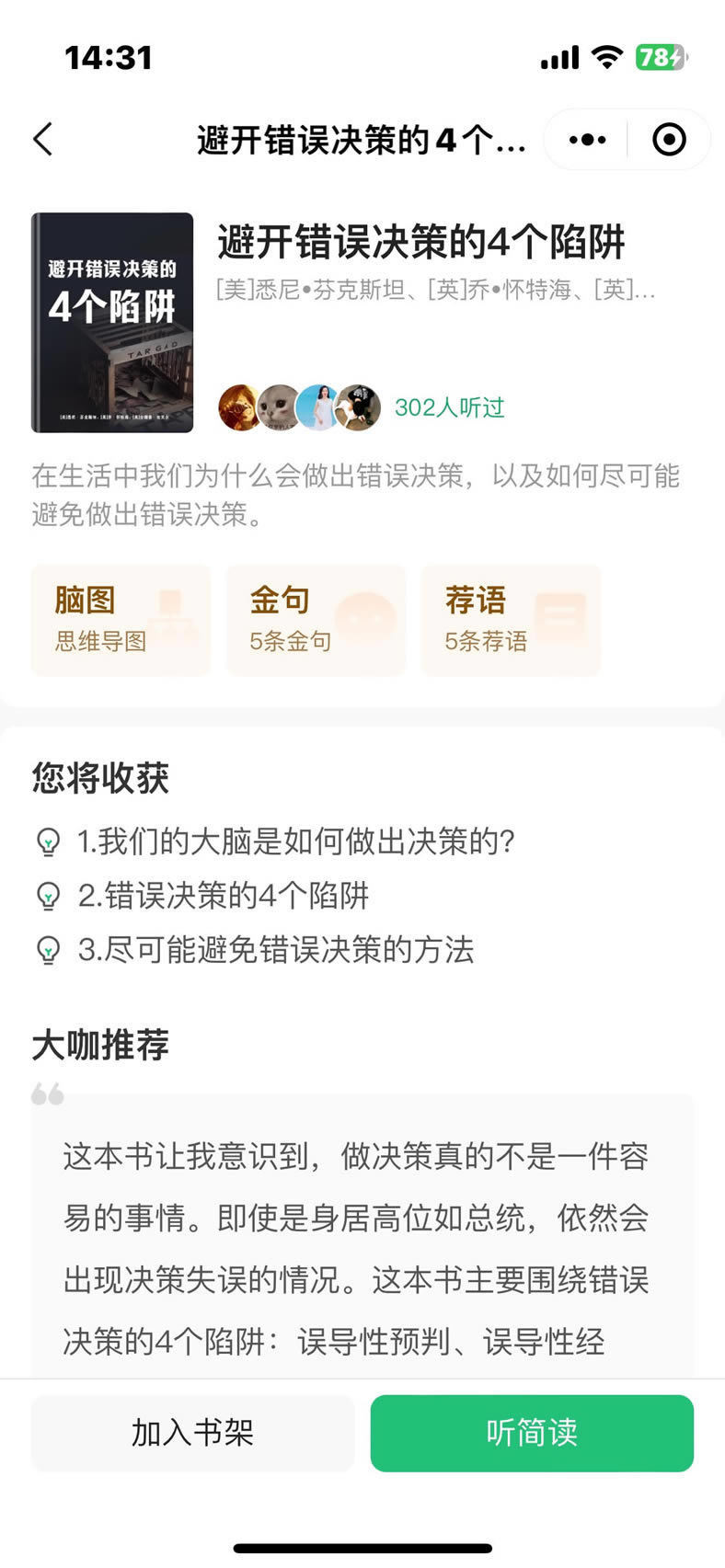The width and height of the screenshot is (725, 1568).
Task: Close the mini program with the circle icon
Action: coord(669,140)
